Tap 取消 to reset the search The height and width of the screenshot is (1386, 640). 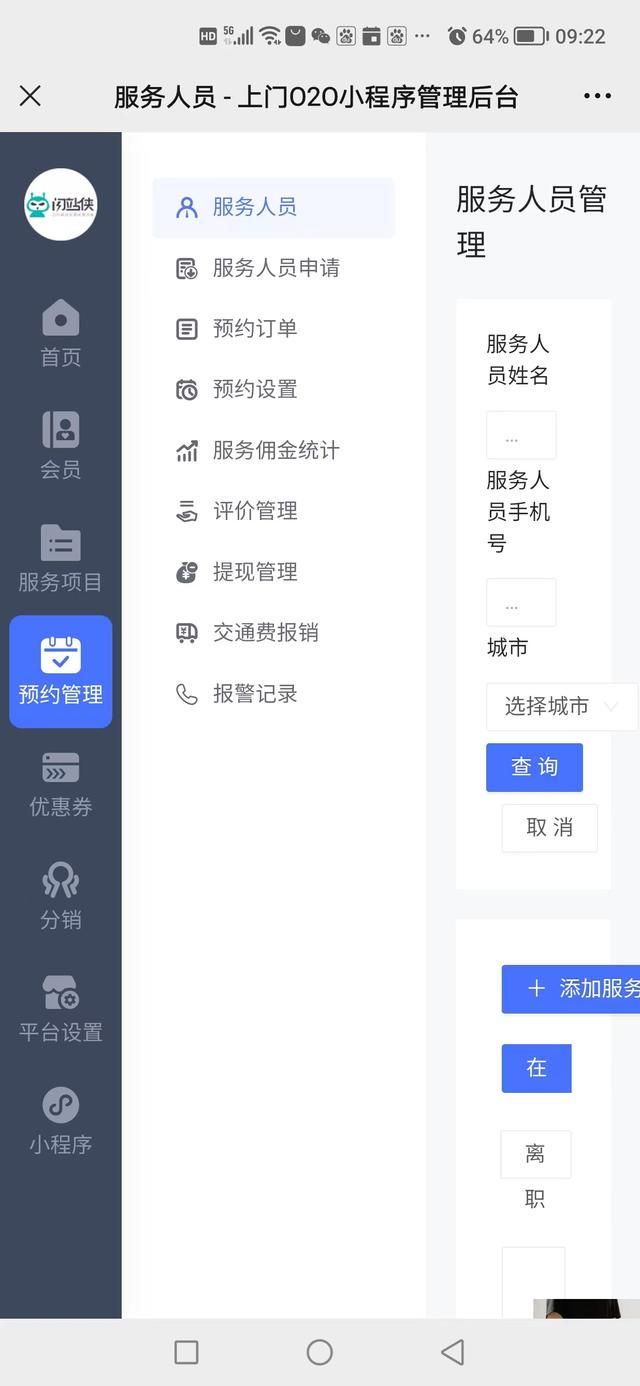point(549,828)
